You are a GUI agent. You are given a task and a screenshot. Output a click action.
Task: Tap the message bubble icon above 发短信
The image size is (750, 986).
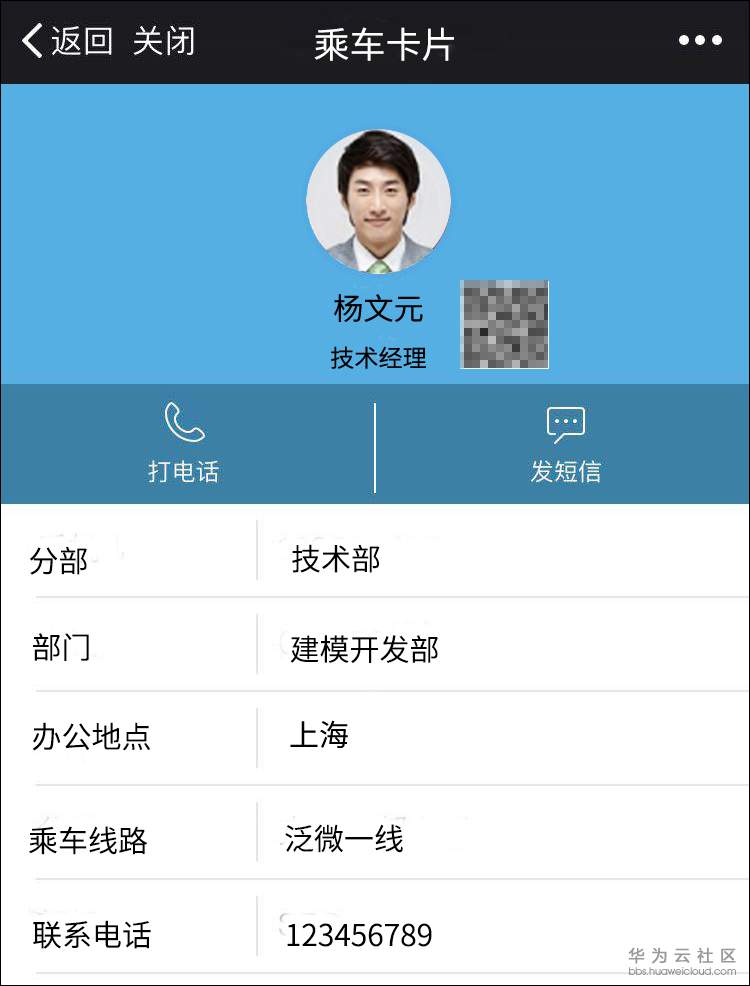(565, 423)
